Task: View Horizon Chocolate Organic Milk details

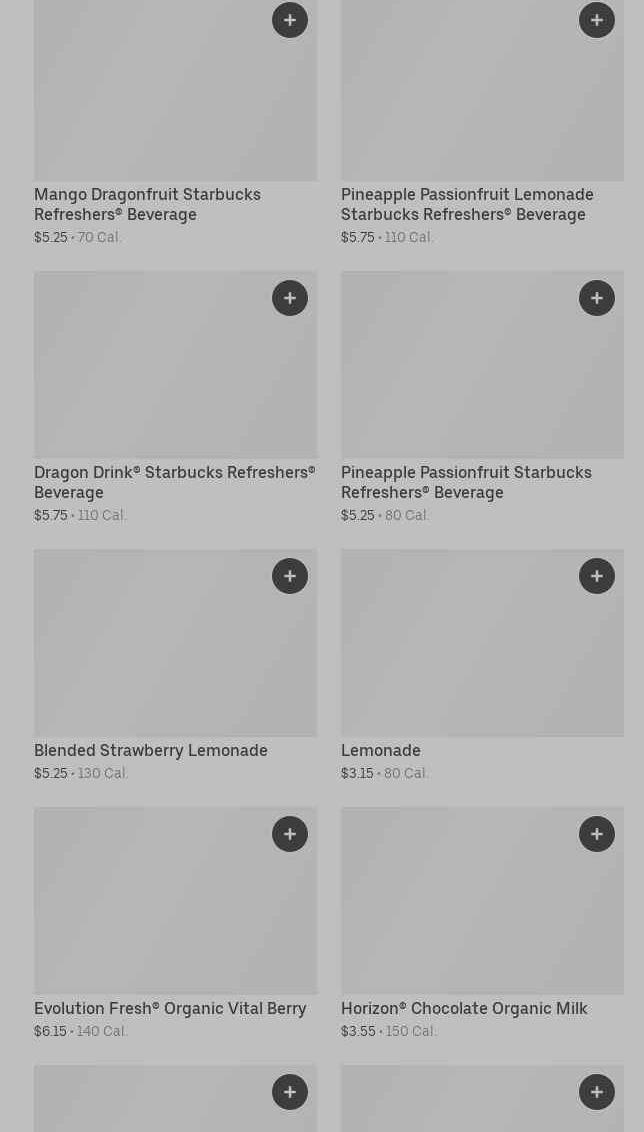Action: (464, 1008)
